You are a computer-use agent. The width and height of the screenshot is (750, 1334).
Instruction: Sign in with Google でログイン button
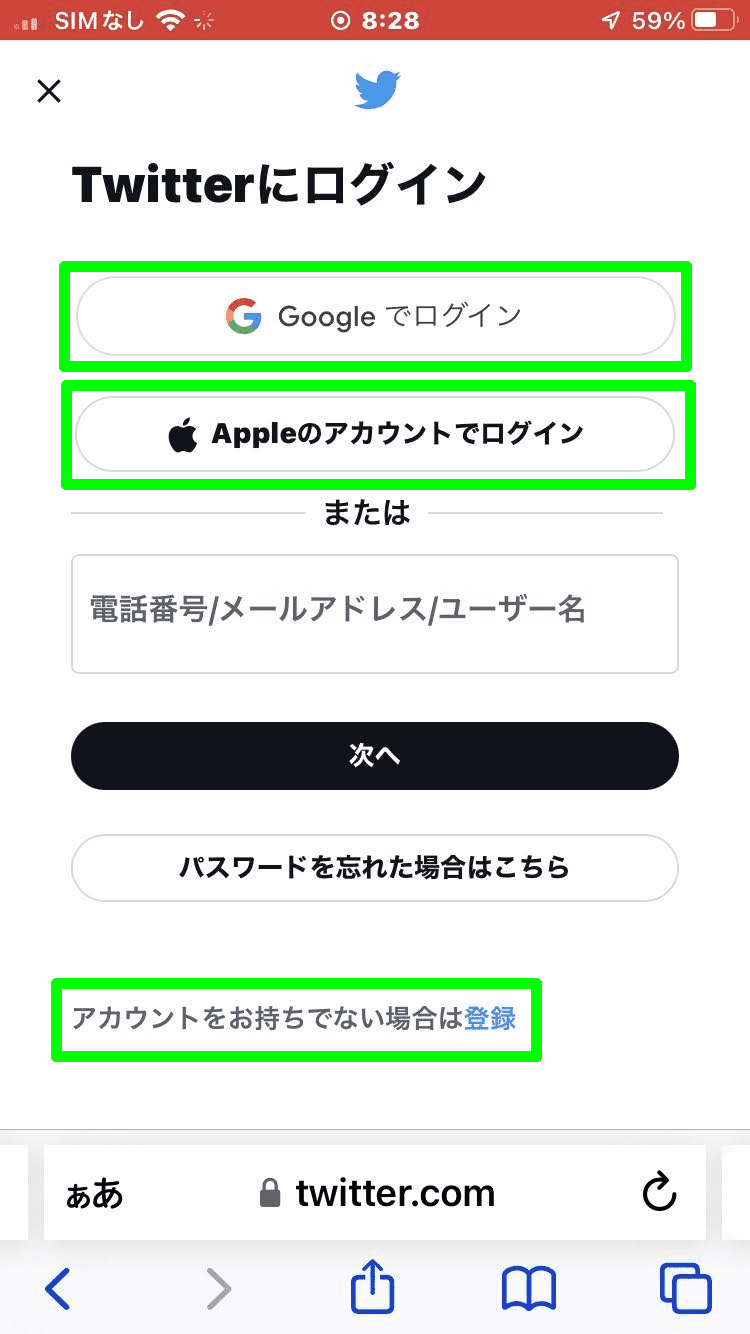point(375,316)
